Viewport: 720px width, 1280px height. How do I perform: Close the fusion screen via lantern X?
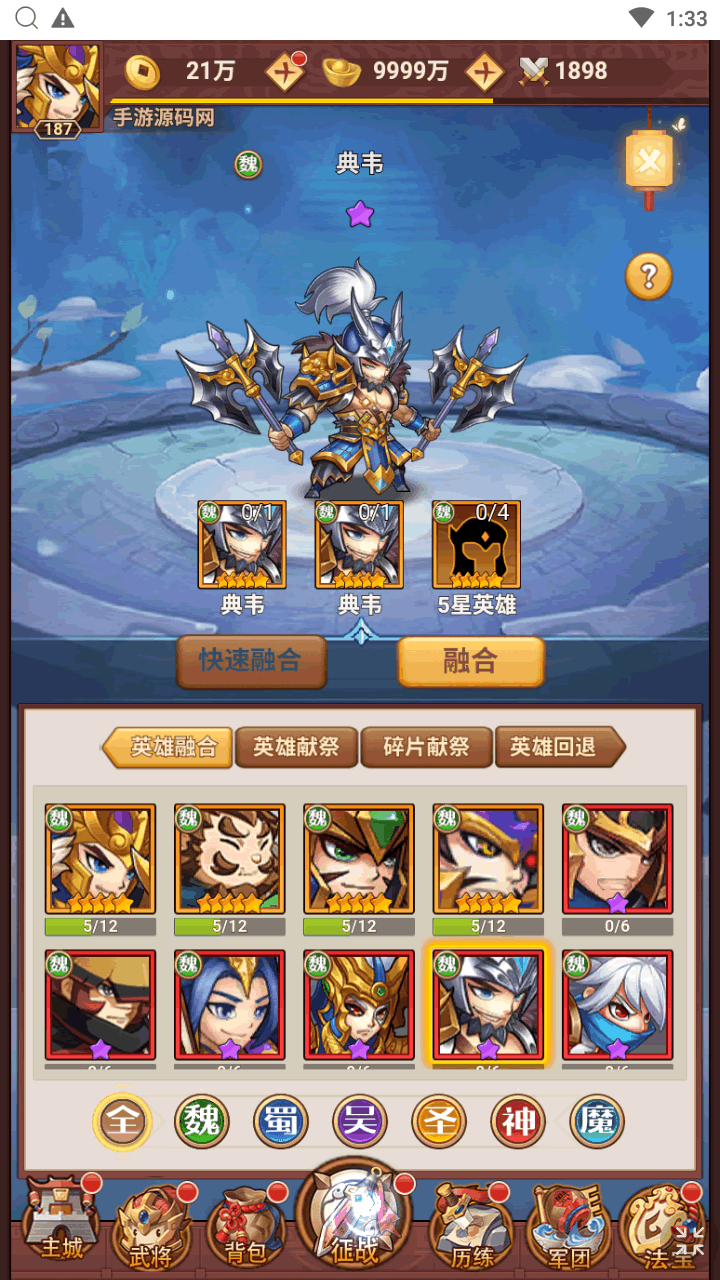648,161
